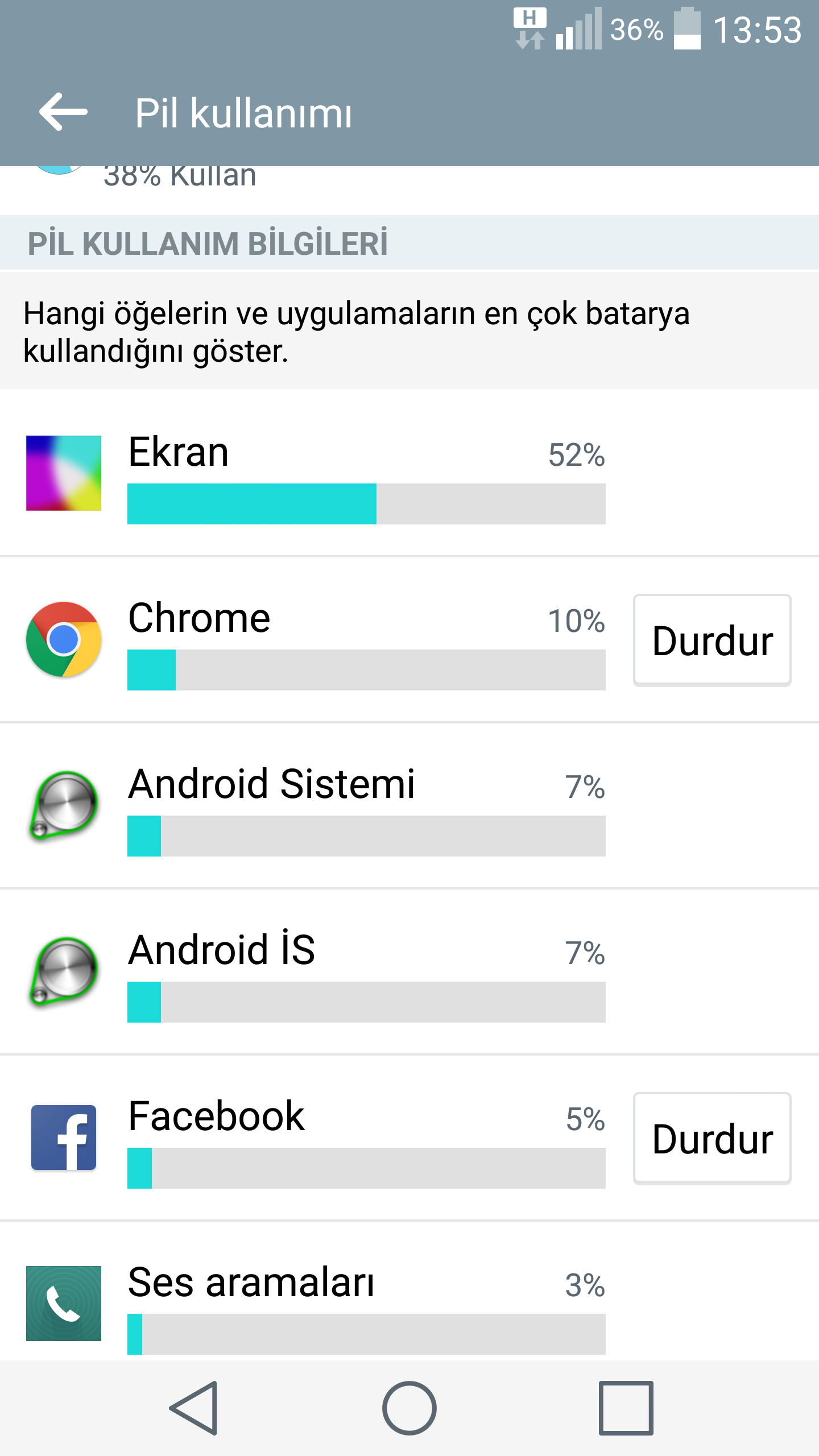Screen dimensions: 819x1456
Task: Open Ses aramaları battery details
Action: 409,1291
